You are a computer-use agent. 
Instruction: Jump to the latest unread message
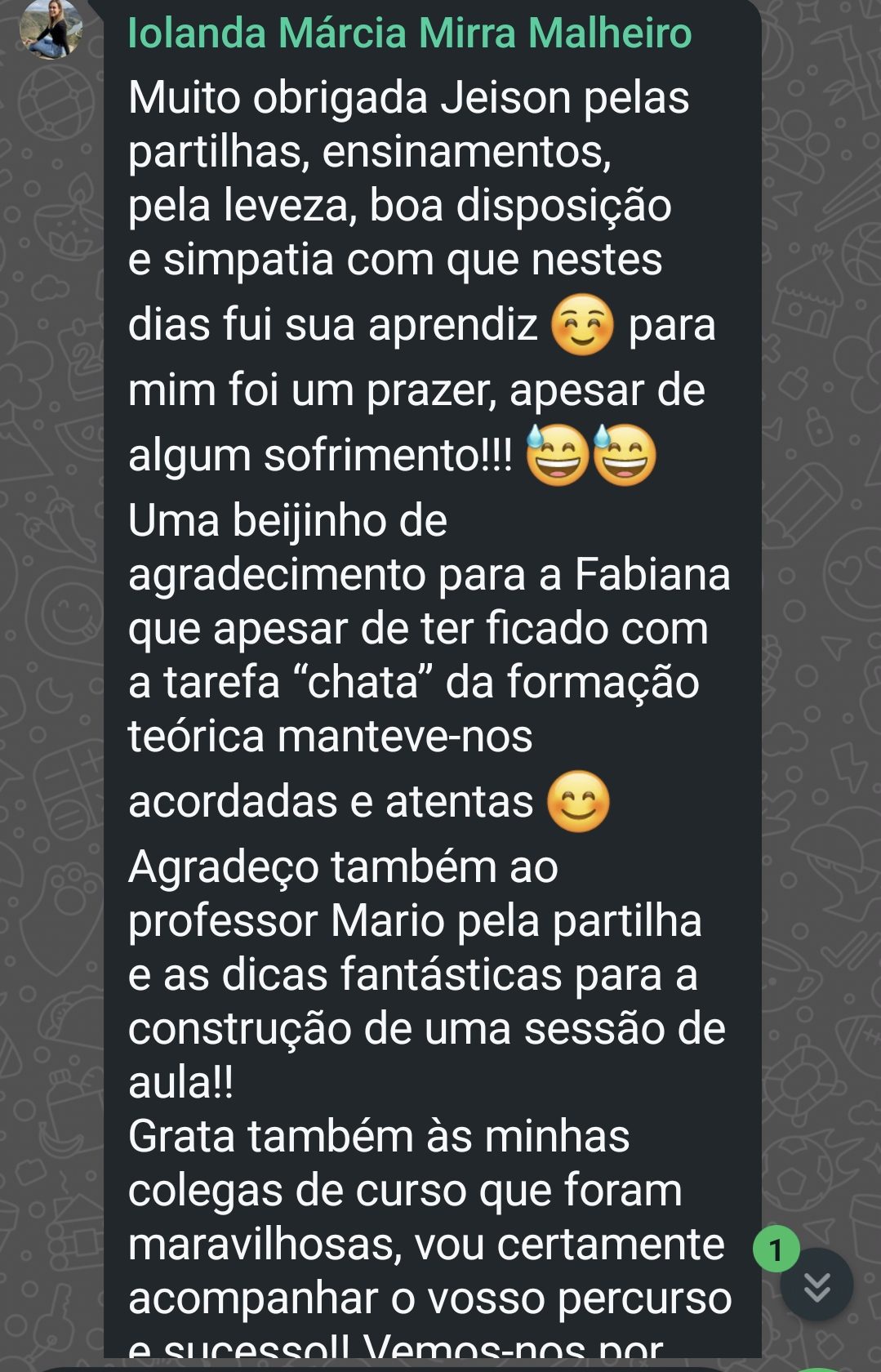816,1285
